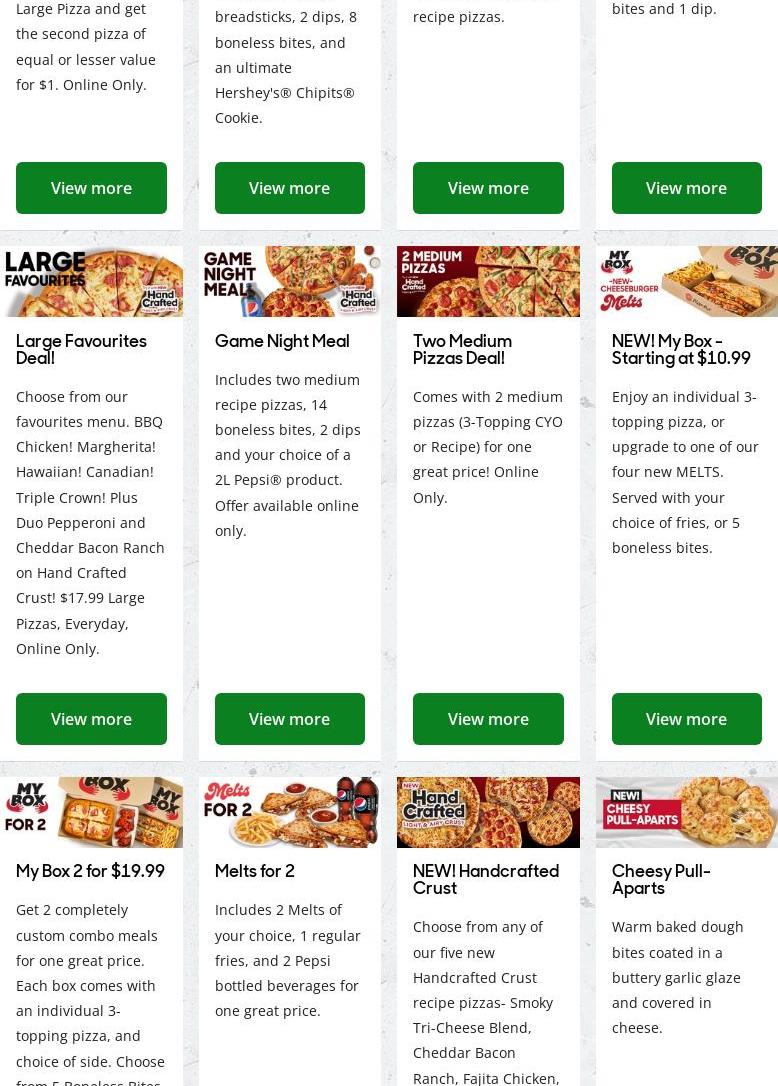Image resolution: width=778 pixels, height=1086 pixels.
Task: Open the My Box 2 for $19.99 card
Action: (x=90, y=871)
